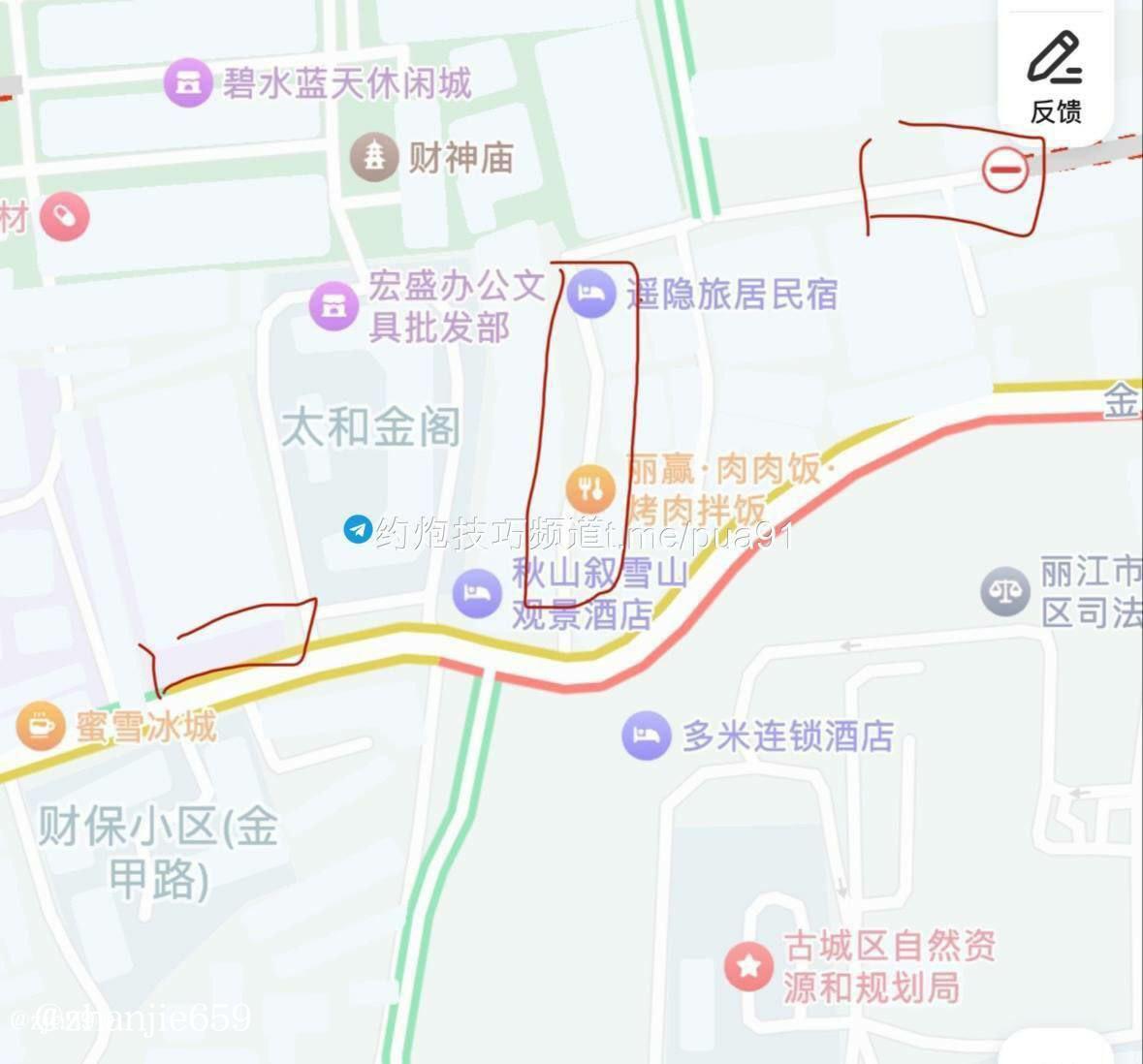Select the 多米连锁酒店 hotel marker
The image size is (1143, 1064).
click(x=646, y=735)
